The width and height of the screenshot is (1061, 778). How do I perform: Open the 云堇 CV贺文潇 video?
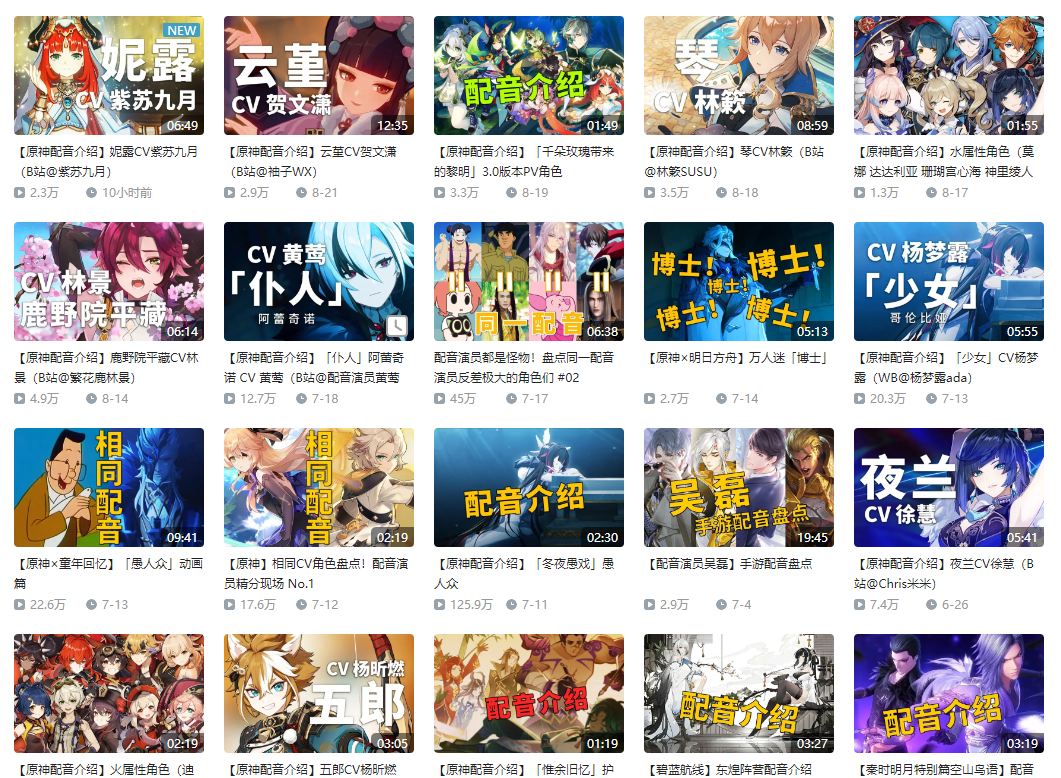point(318,75)
